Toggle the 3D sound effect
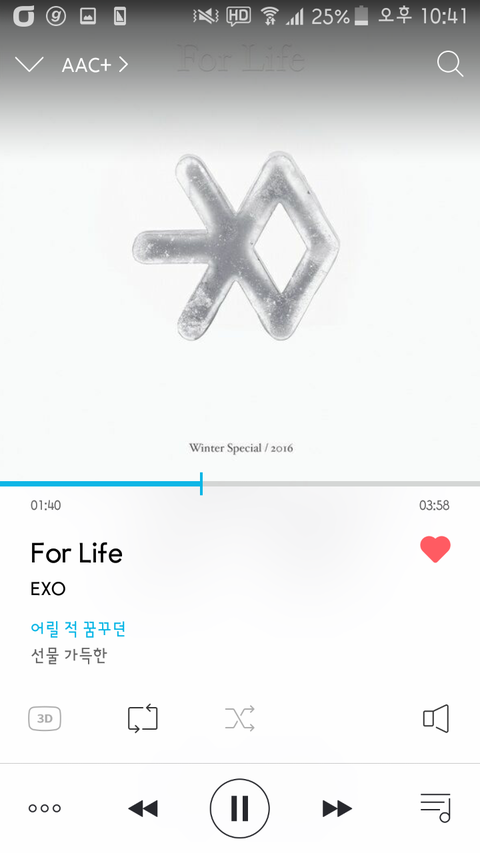This screenshot has height=853, width=480. (45, 719)
